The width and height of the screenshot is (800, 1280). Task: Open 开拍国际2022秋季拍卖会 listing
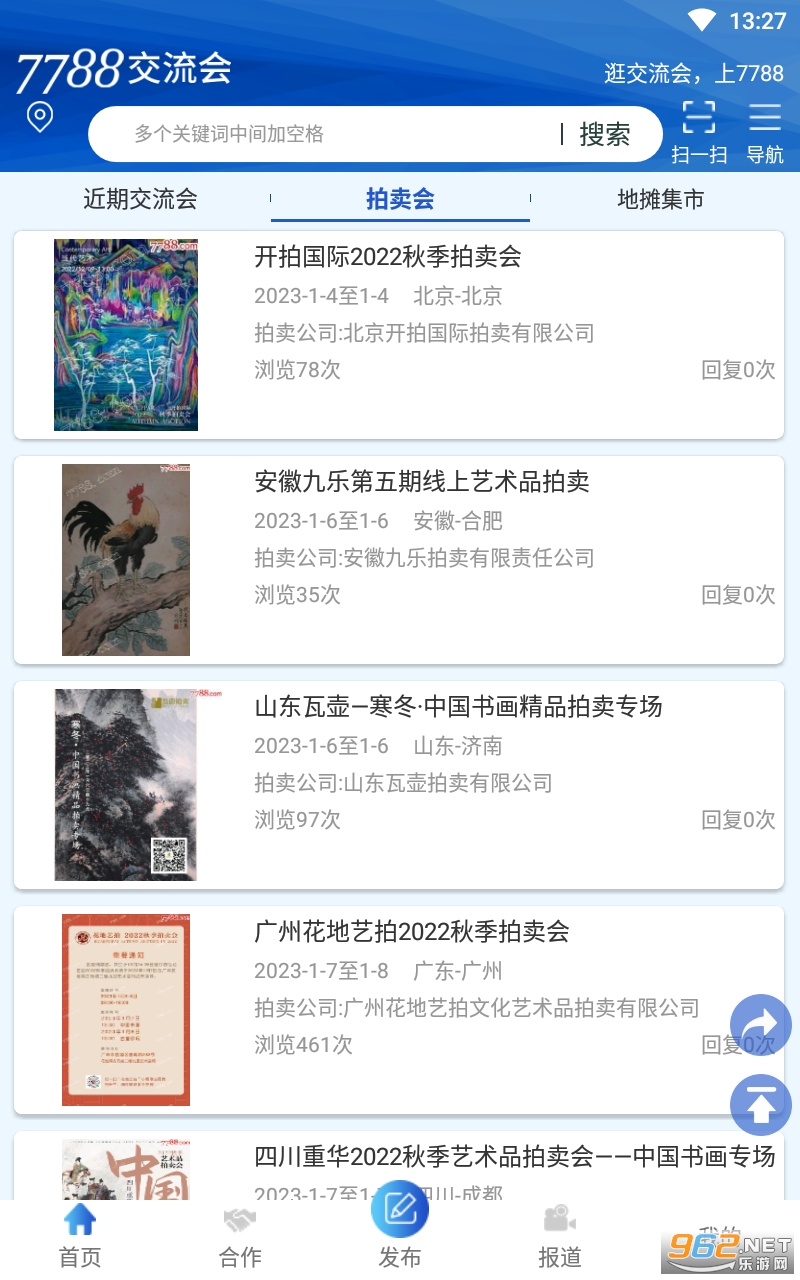(x=388, y=257)
